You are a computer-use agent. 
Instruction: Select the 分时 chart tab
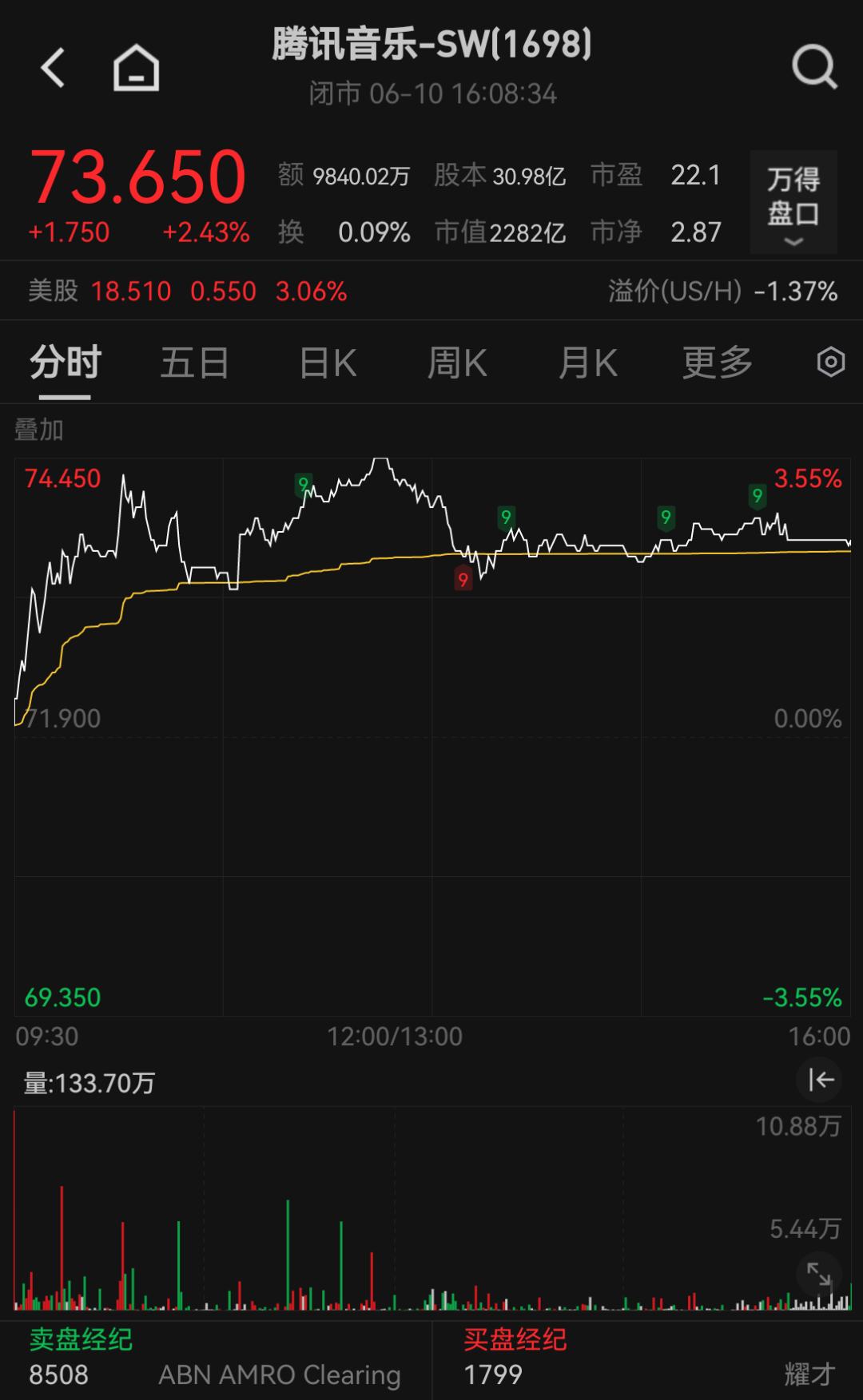click(66, 363)
